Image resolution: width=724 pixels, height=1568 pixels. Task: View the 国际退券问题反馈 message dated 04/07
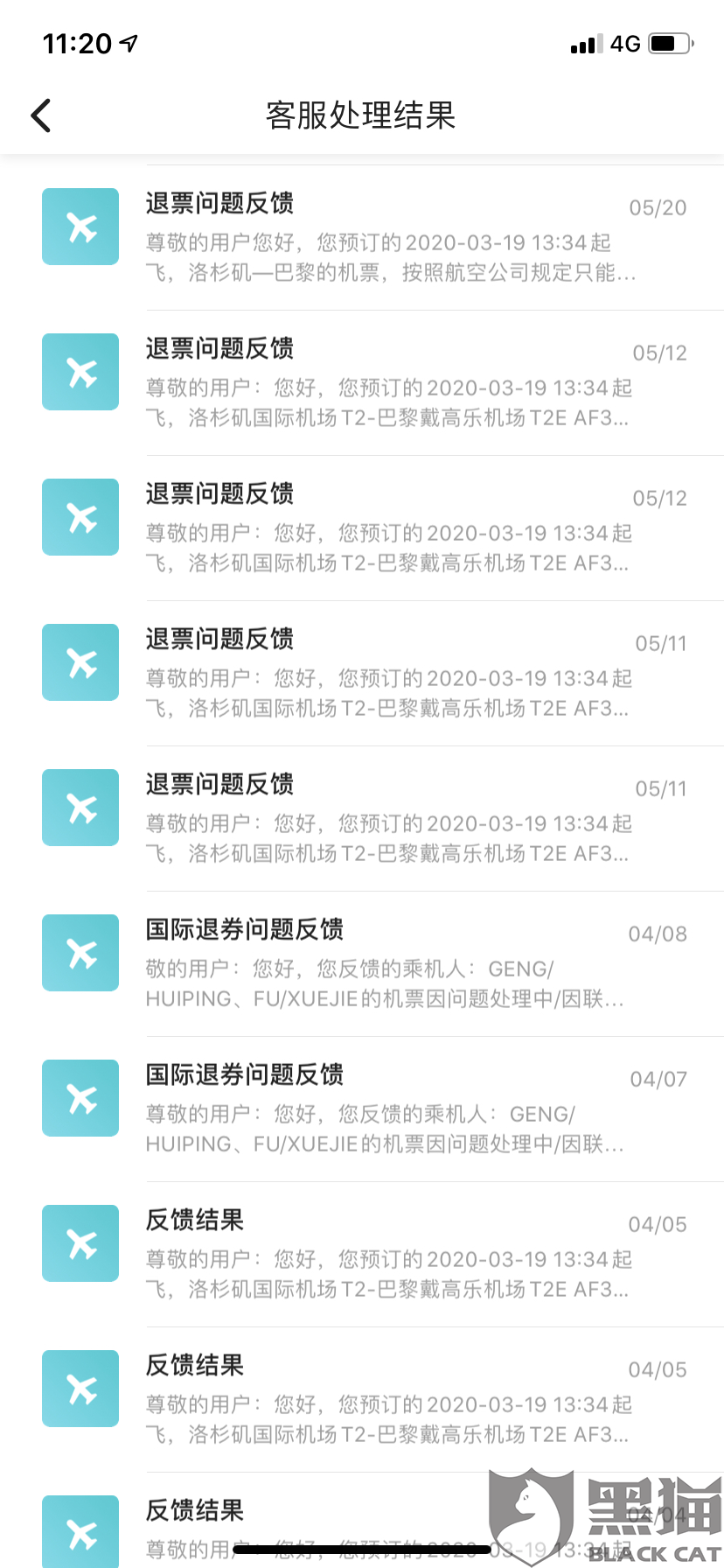(x=389, y=1109)
